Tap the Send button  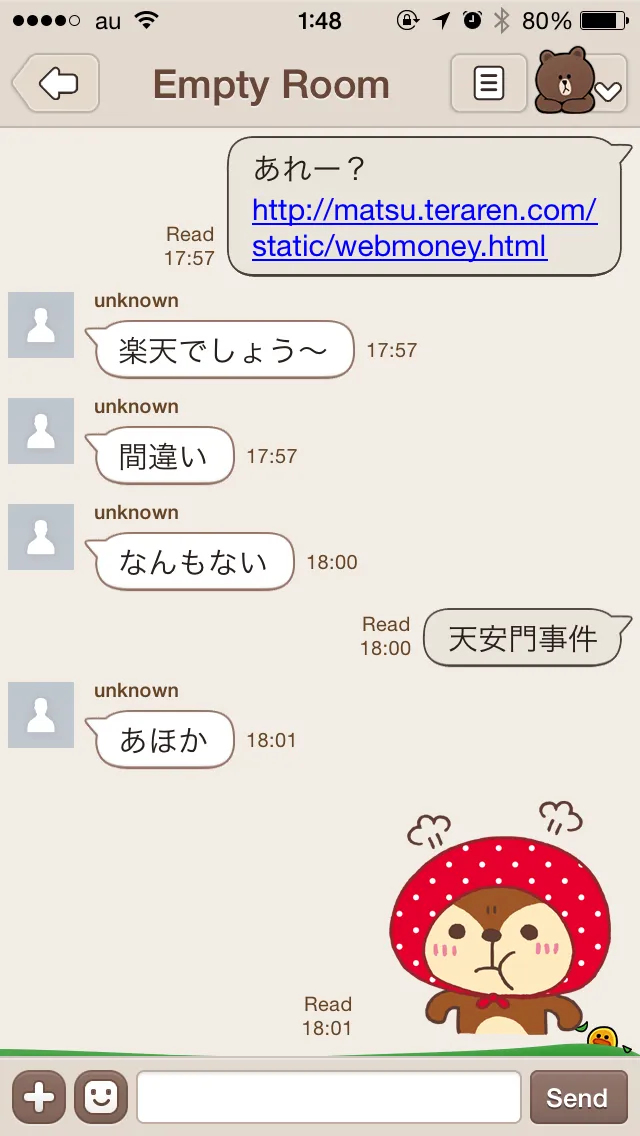[x=576, y=1097]
